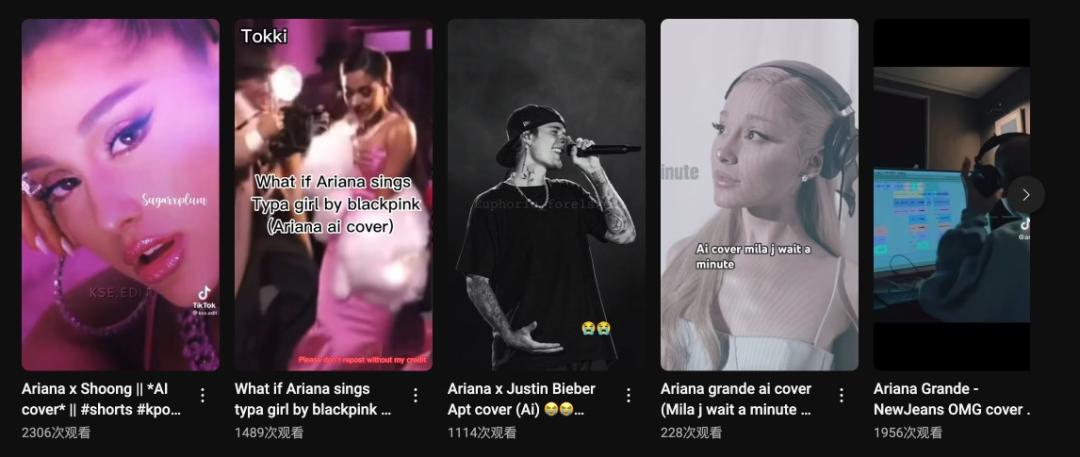Play the Typa girl by blackpink cover short
This screenshot has width=1080, height=457.
[333, 195]
